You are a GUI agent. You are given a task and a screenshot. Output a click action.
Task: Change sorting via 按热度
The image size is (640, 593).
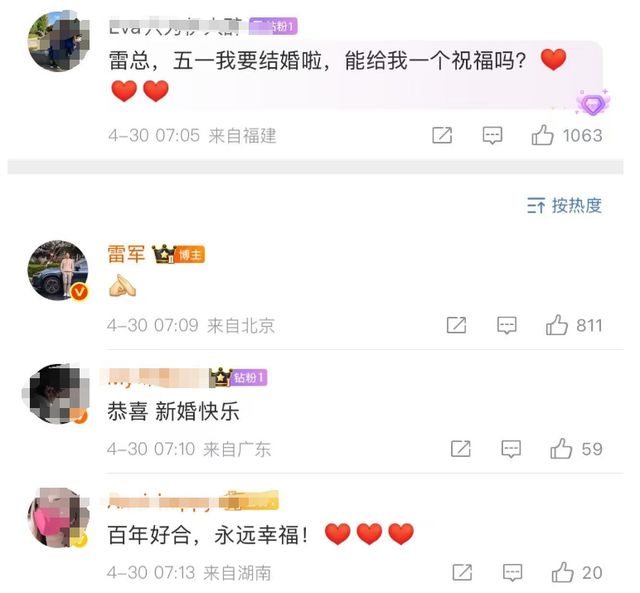tap(565, 205)
